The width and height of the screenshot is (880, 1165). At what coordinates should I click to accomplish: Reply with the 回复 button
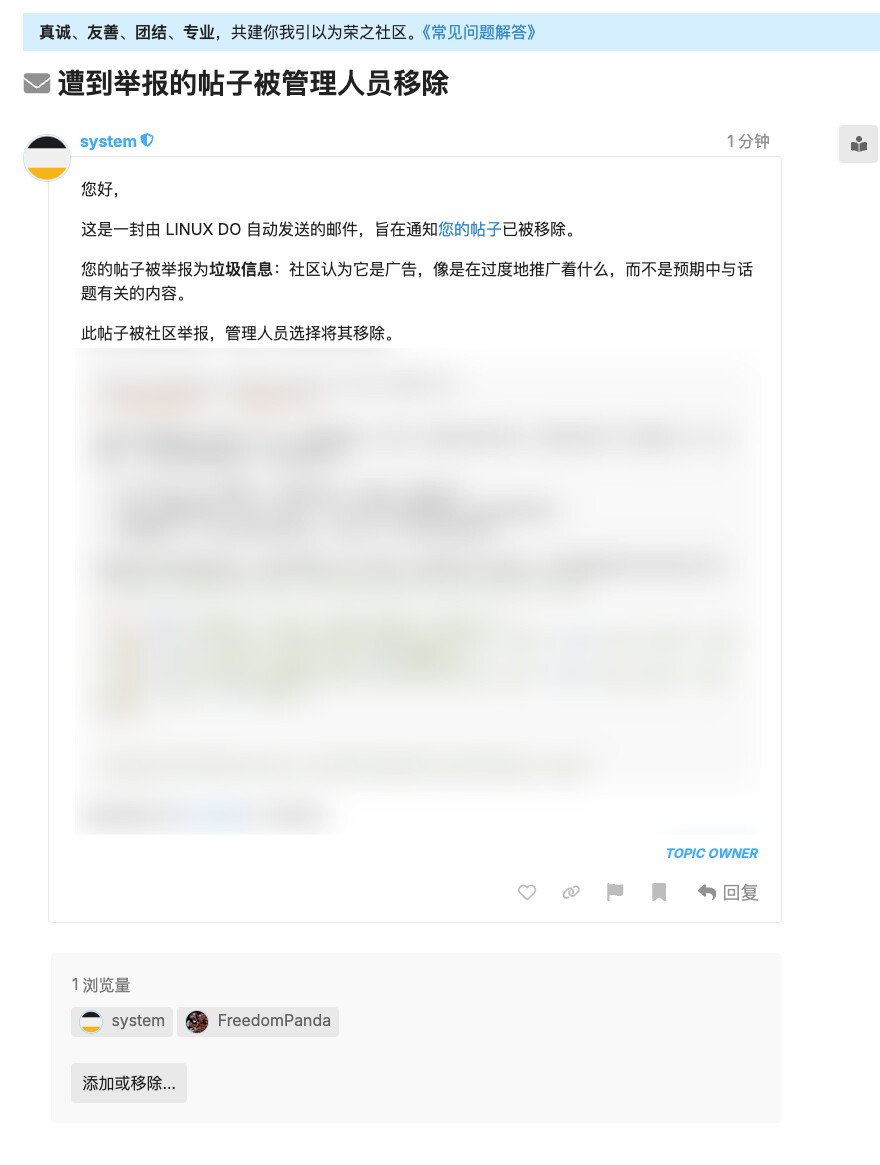coord(728,892)
